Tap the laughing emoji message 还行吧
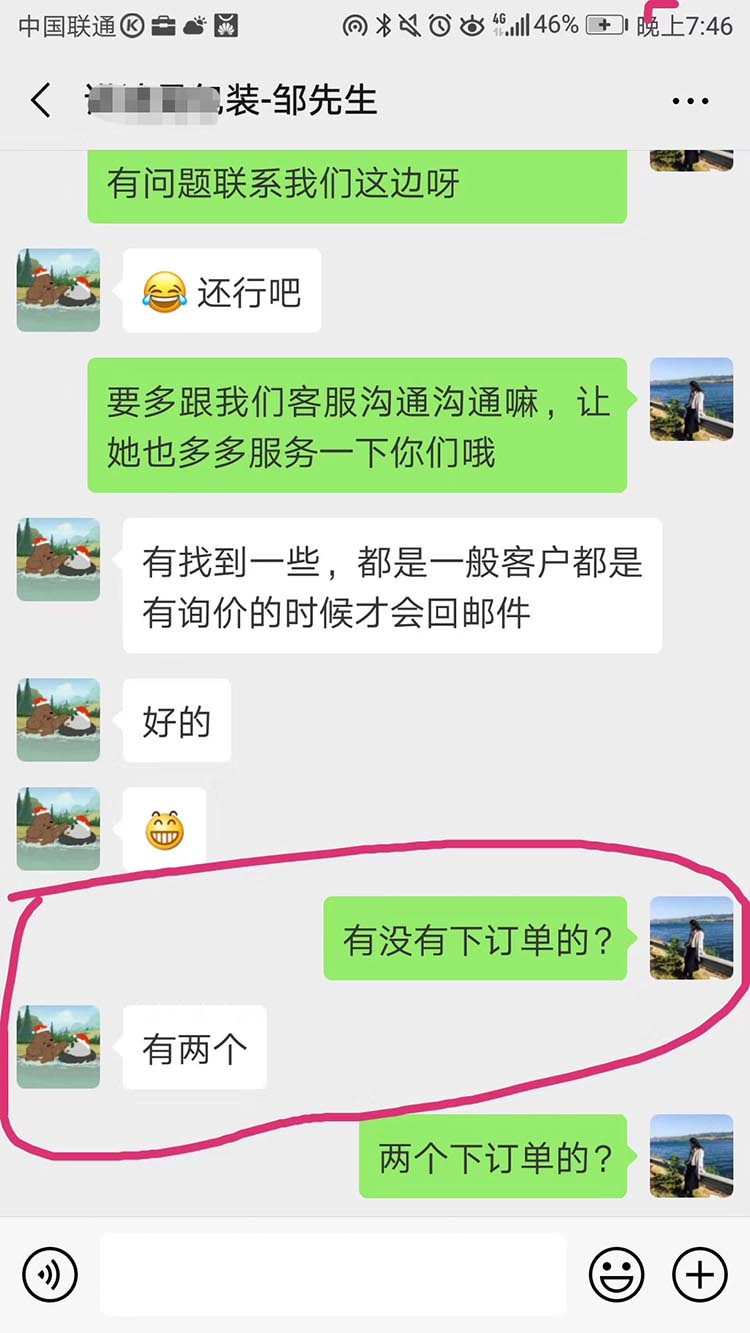The width and height of the screenshot is (750, 1333). (x=219, y=290)
